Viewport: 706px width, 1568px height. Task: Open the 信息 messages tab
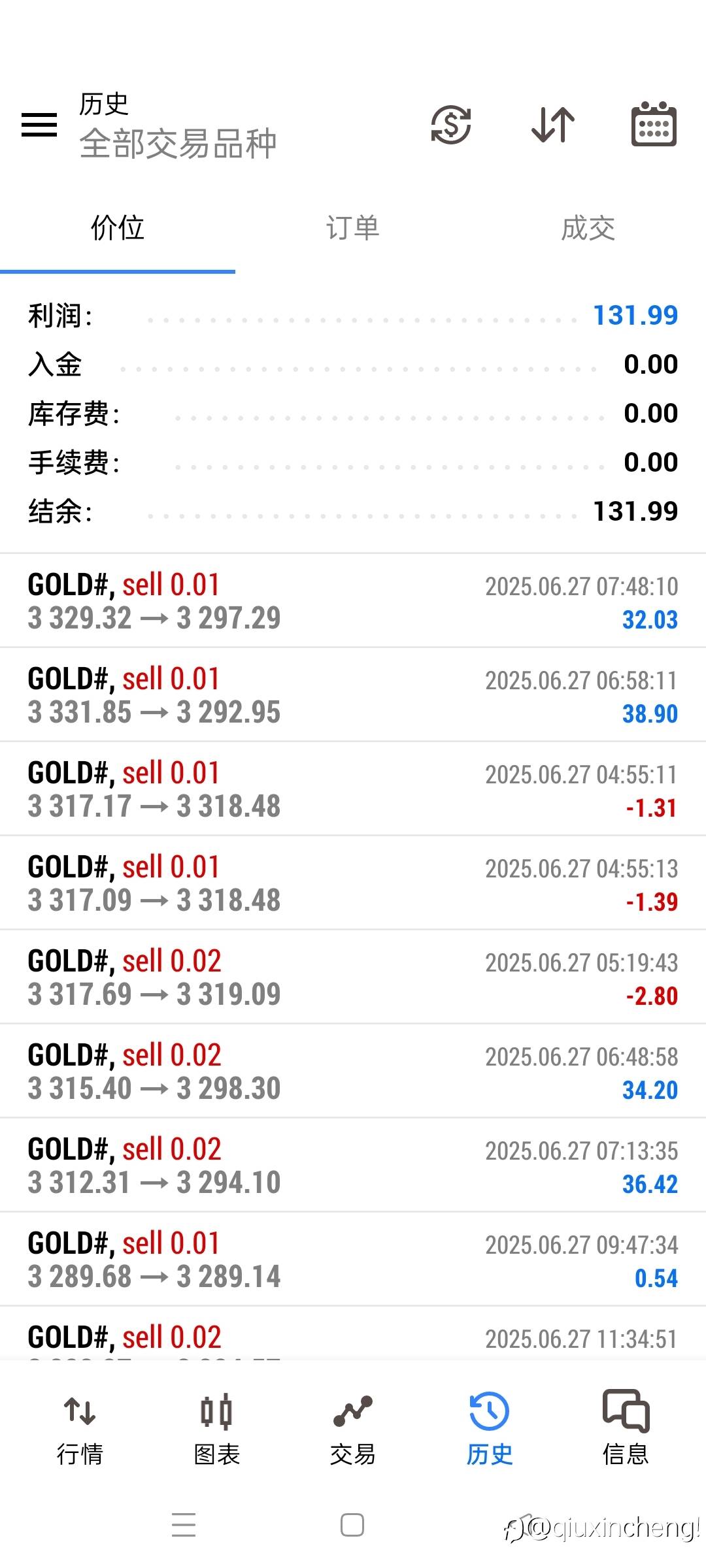pyautogui.click(x=626, y=1428)
